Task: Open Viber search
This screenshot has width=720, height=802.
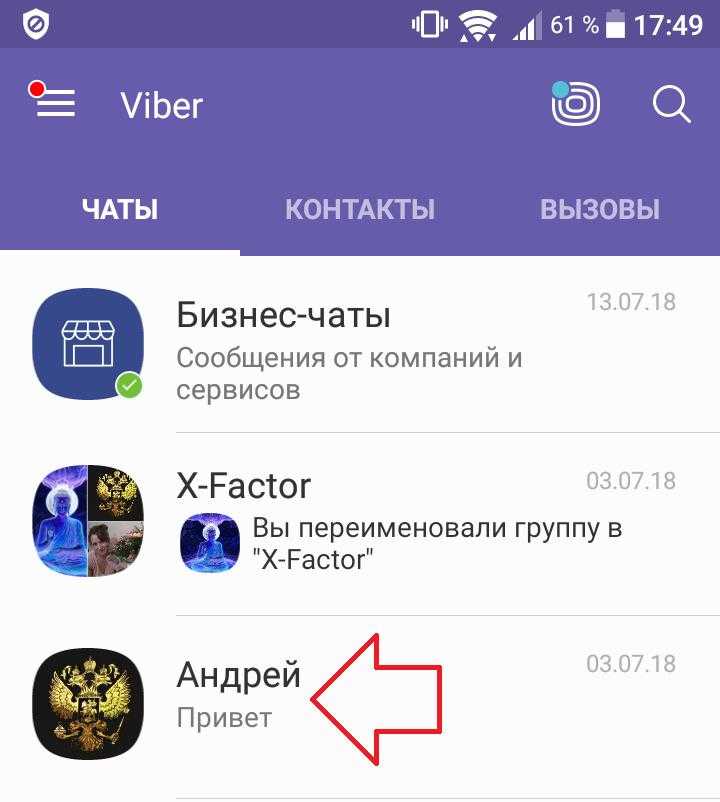Action: pyautogui.click(x=671, y=104)
